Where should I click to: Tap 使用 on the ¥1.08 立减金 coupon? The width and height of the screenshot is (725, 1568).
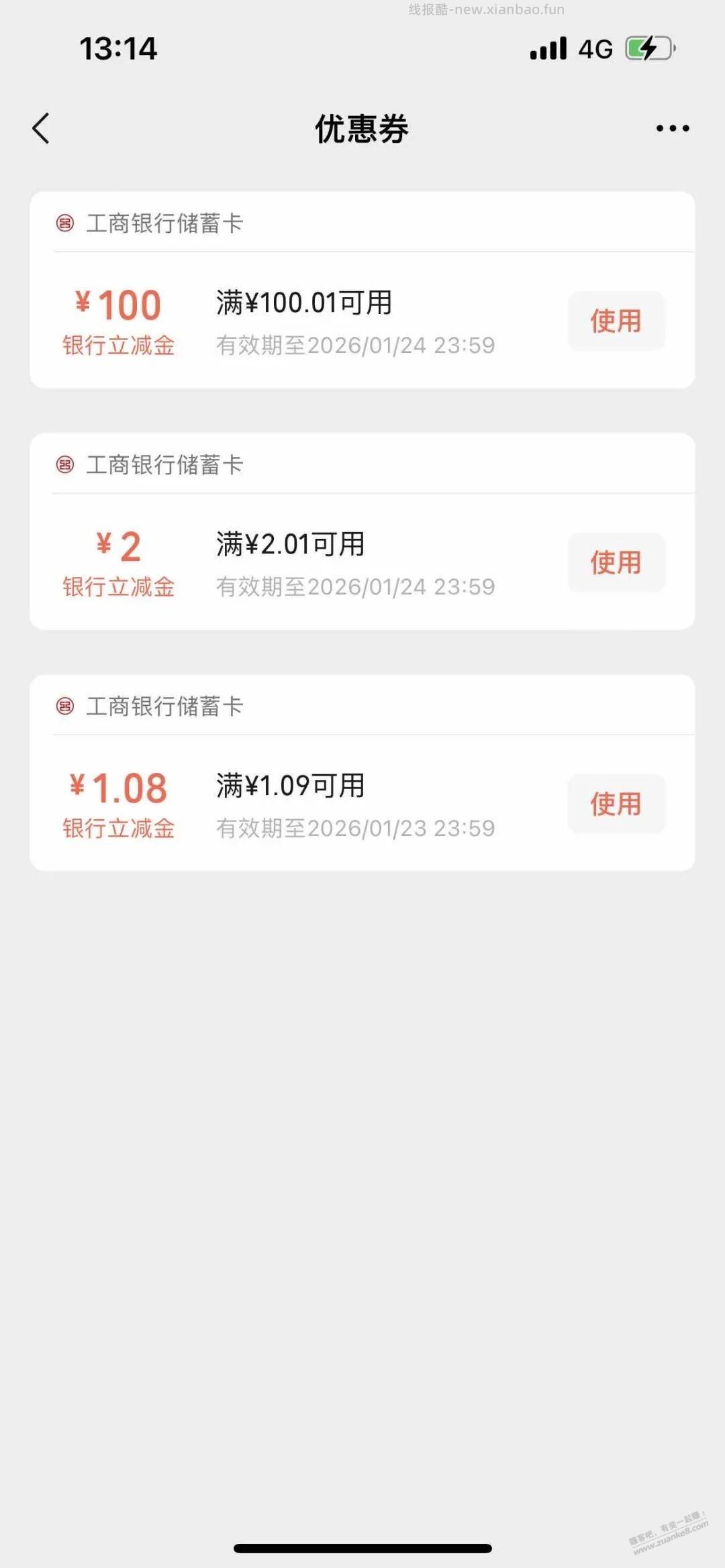[x=616, y=804]
